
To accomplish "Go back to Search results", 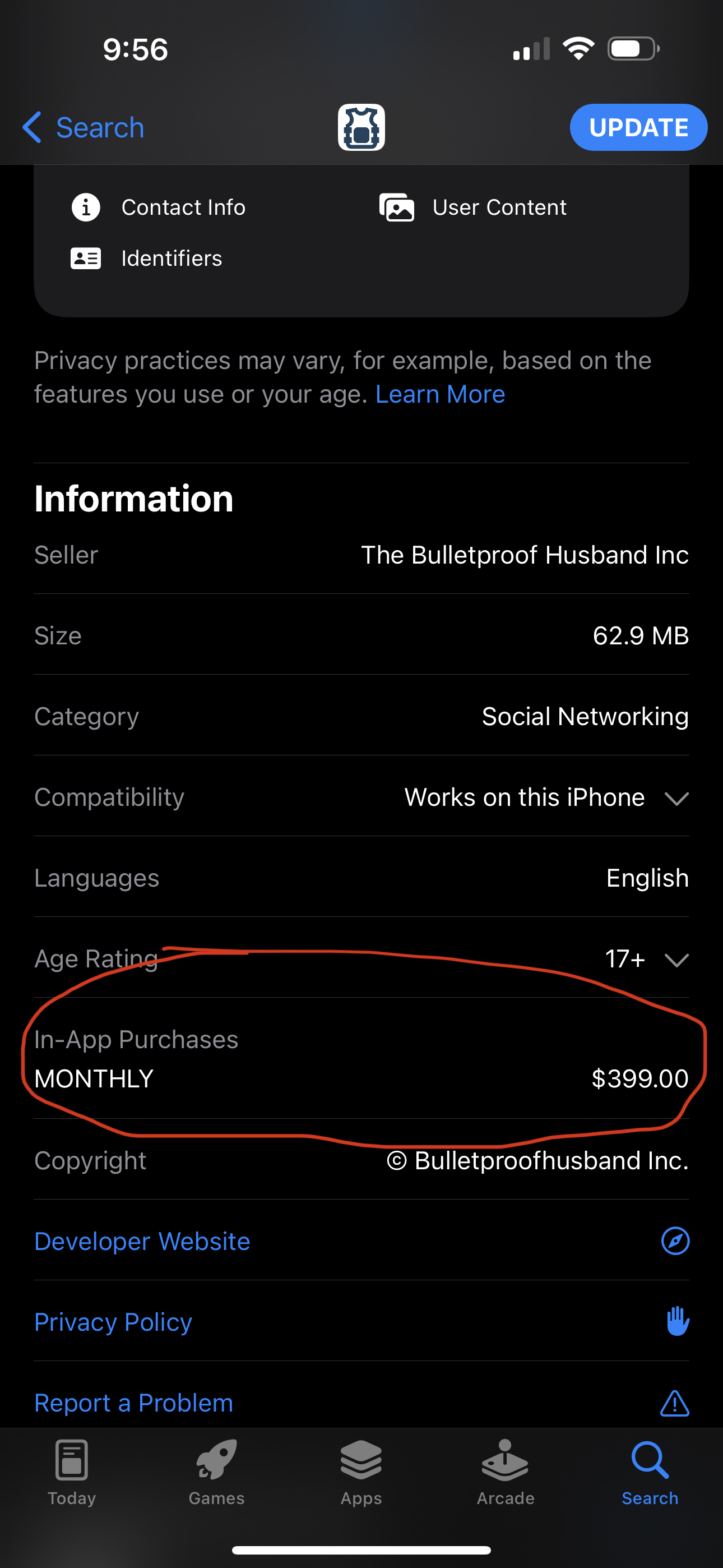I will (84, 128).
